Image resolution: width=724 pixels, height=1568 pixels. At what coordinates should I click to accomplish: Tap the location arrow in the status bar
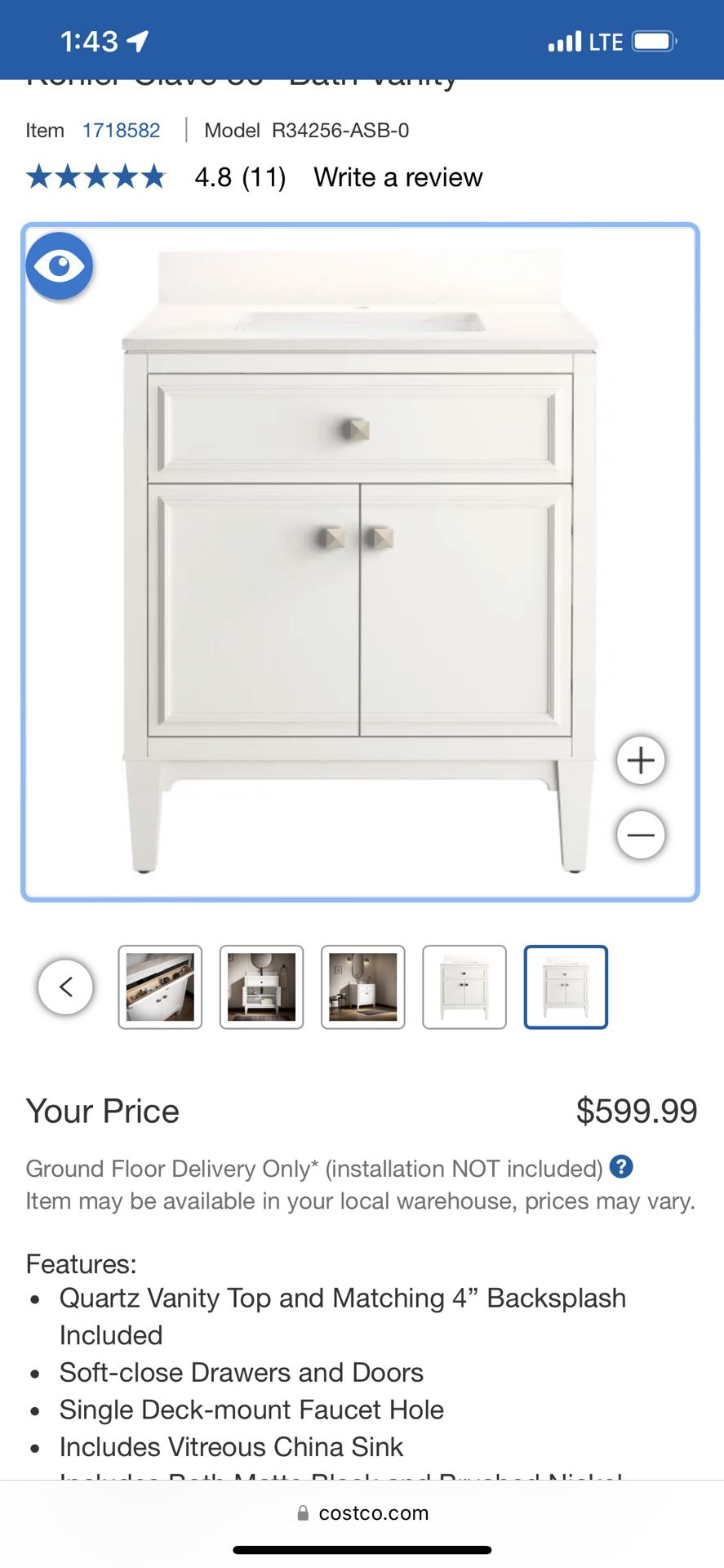click(x=139, y=39)
